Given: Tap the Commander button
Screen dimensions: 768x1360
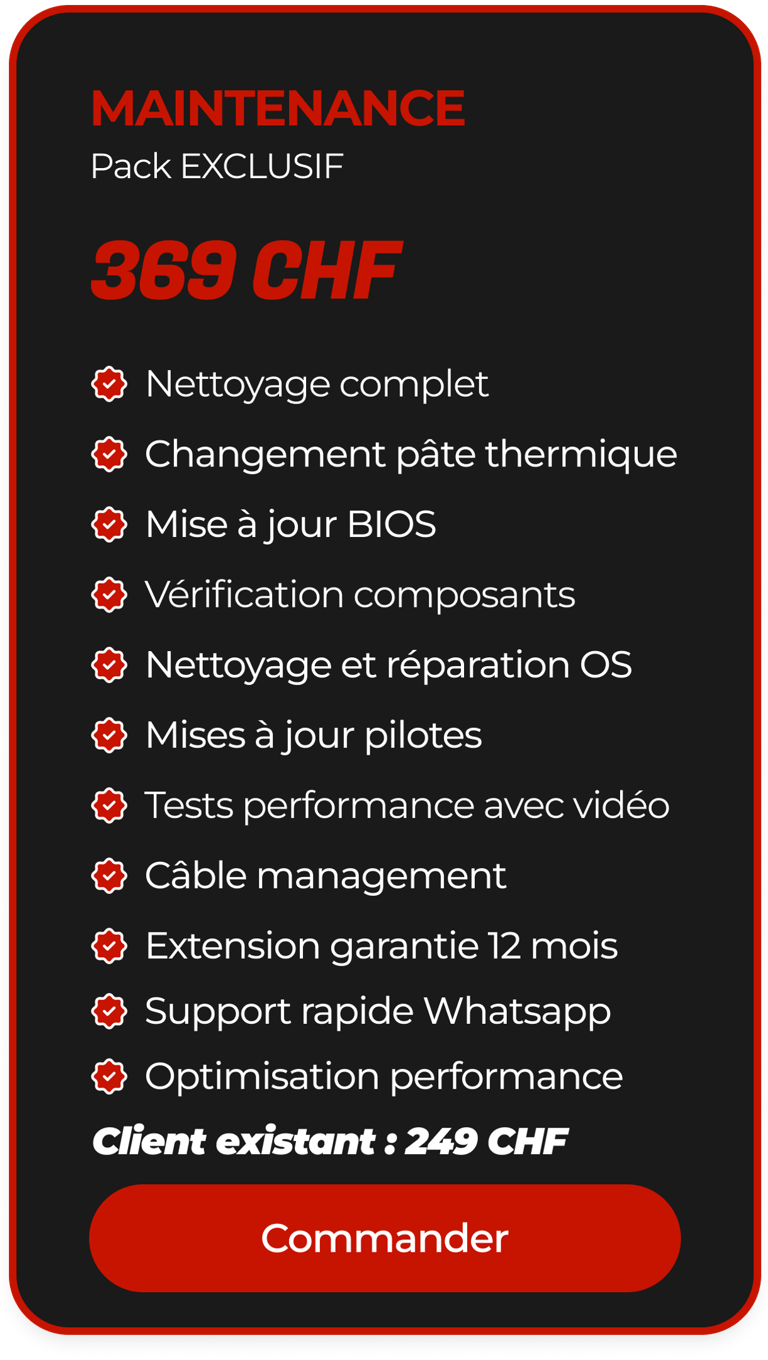Looking at the screenshot, I should (385, 1238).
